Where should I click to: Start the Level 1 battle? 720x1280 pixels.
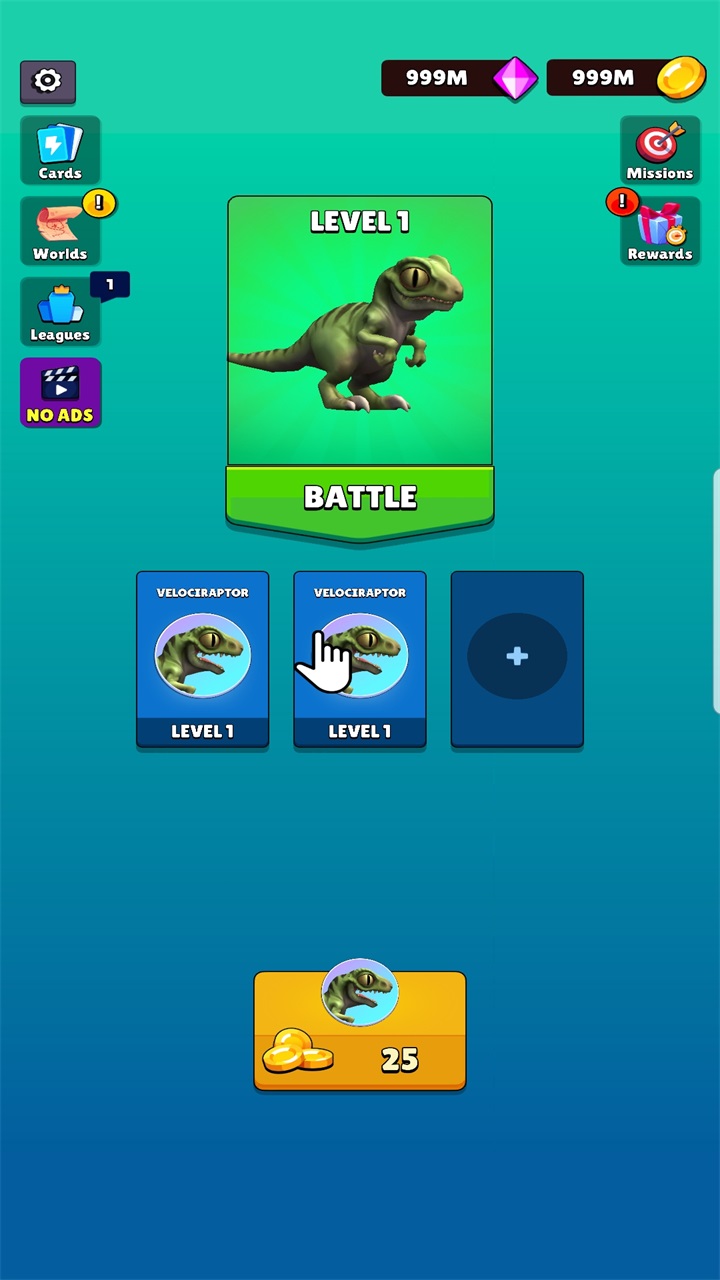[x=360, y=496]
